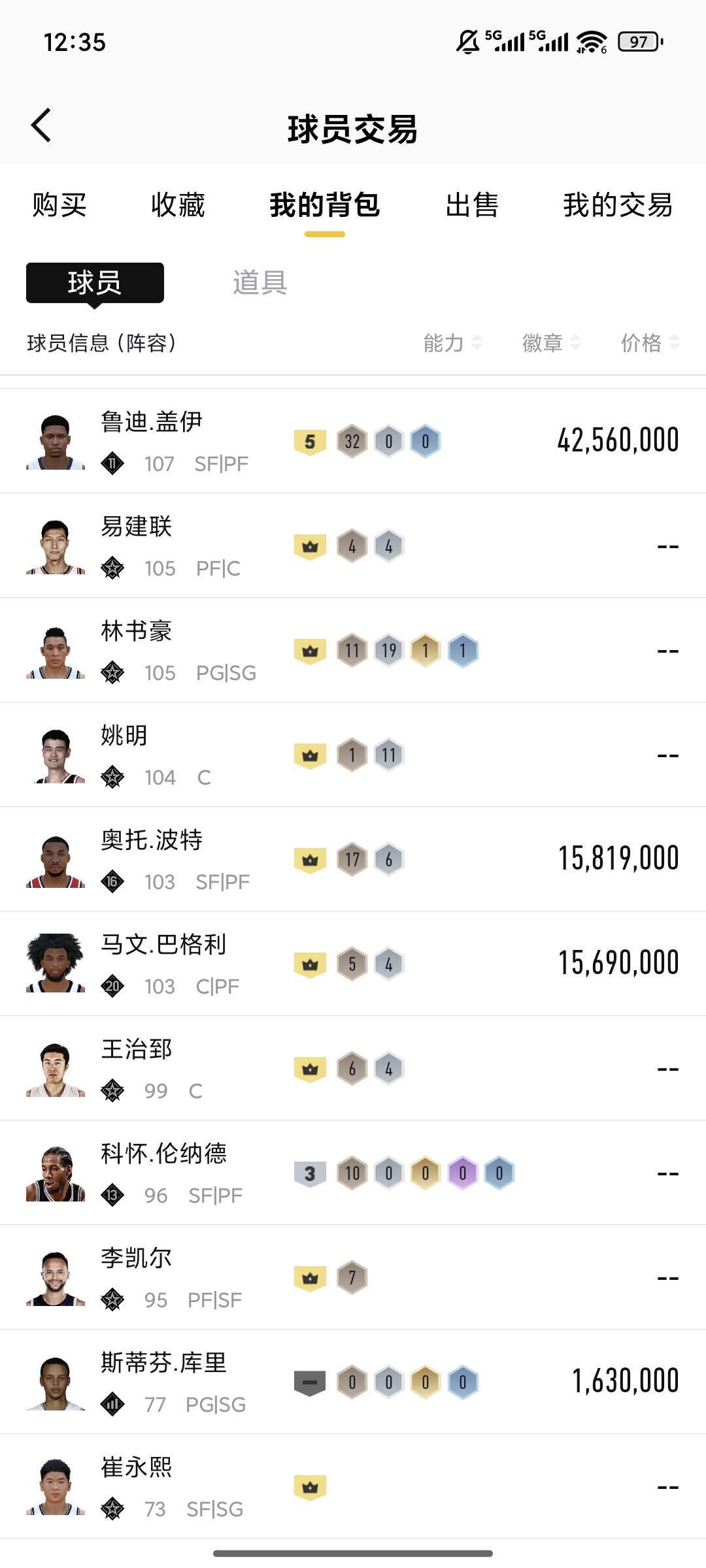Sort players by 徽章

551,342
